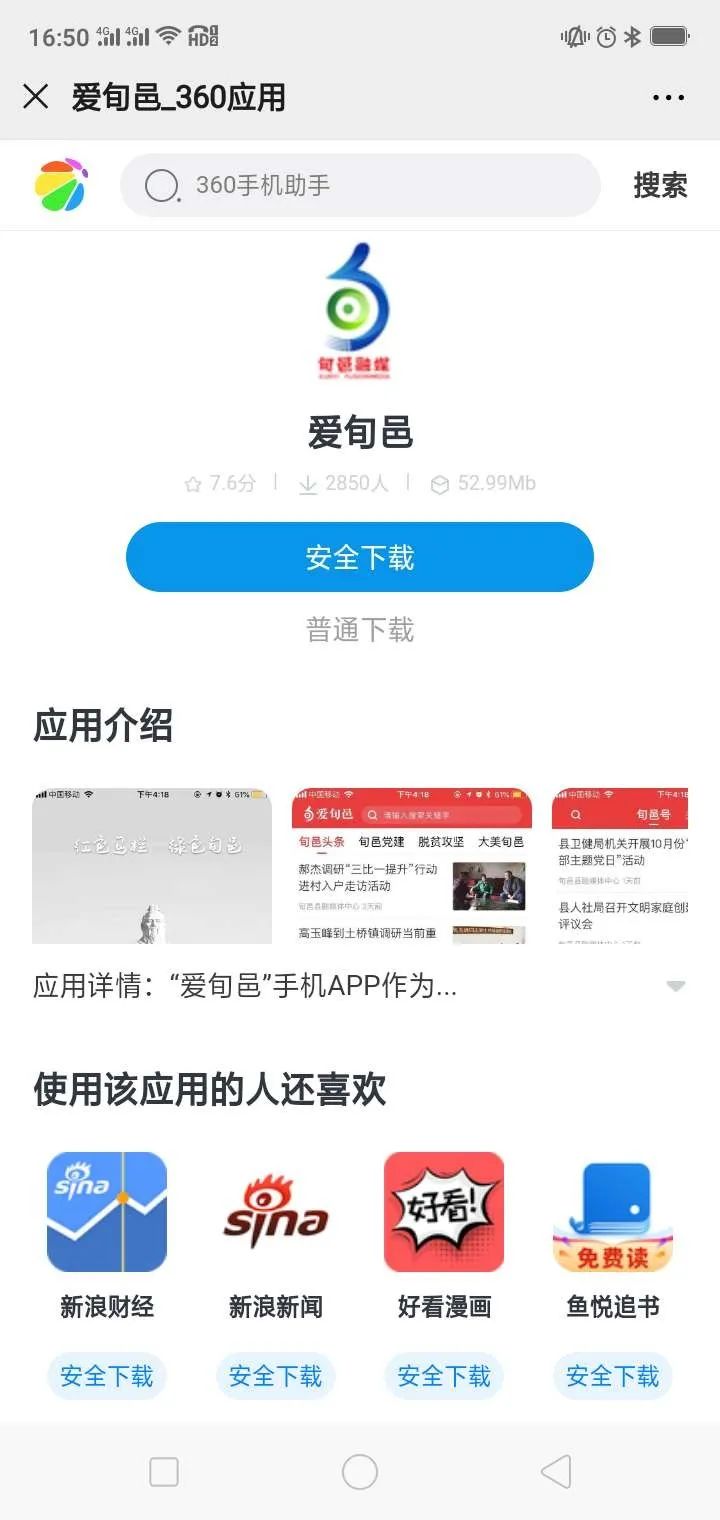Go back with the system back button

tap(556, 1471)
